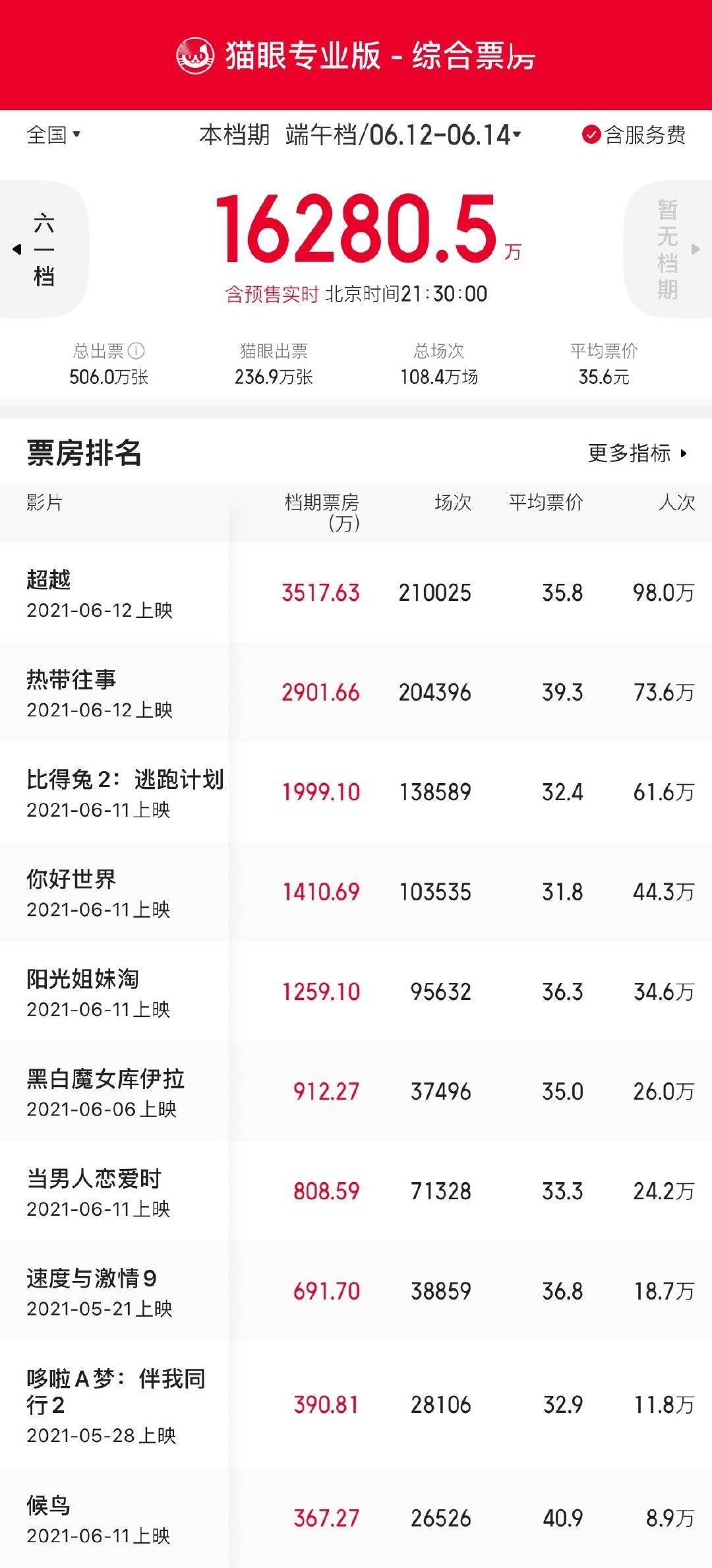
Task: Open 阳光姐妹淘 box office details
Action: point(356,992)
